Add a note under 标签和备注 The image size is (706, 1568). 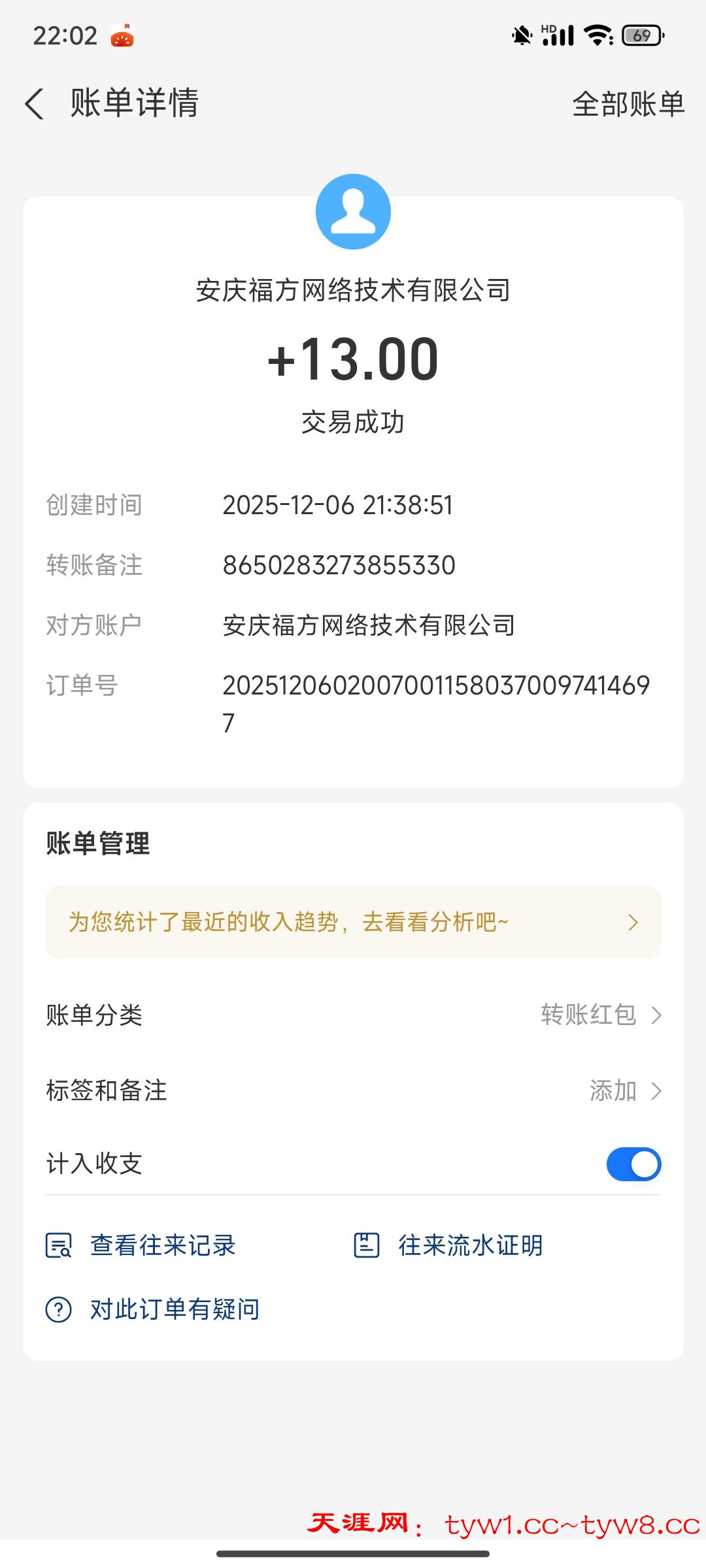pos(624,1090)
